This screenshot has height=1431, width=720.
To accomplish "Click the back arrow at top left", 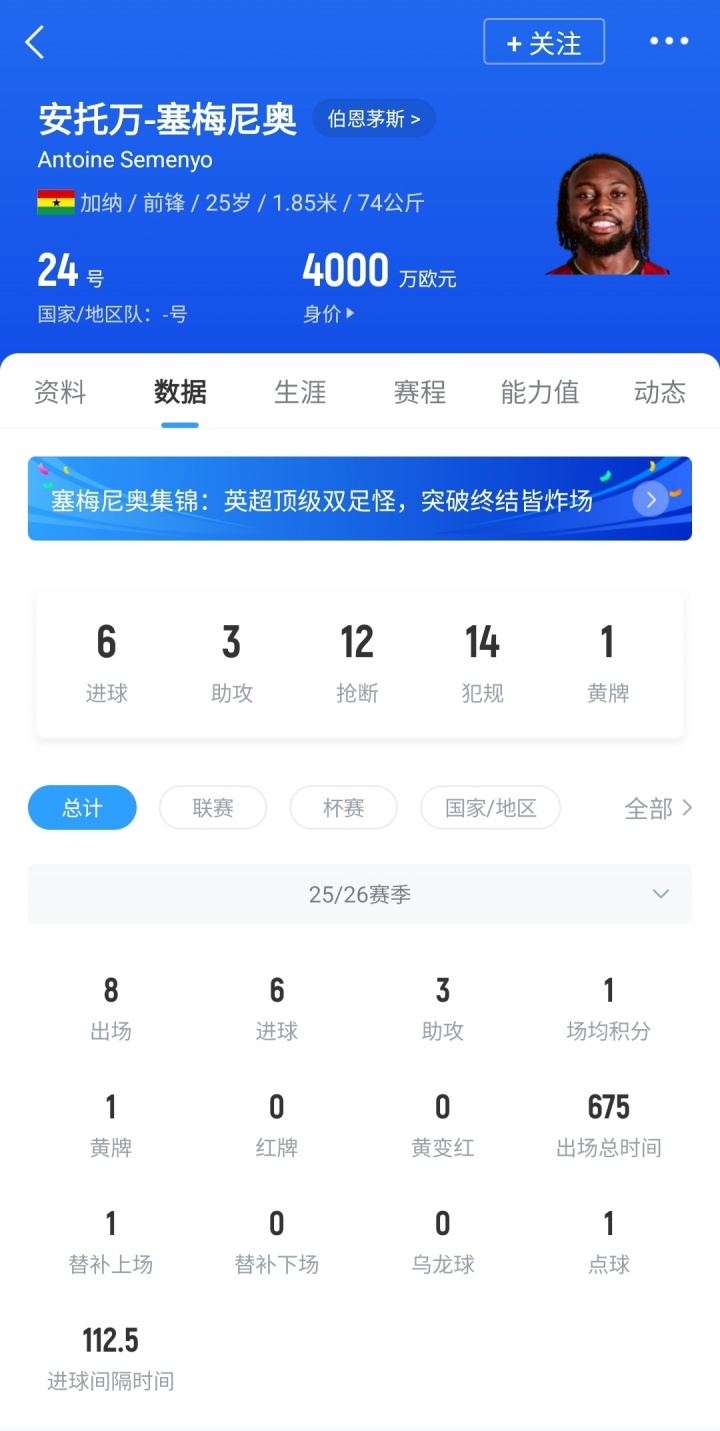I will [x=35, y=42].
